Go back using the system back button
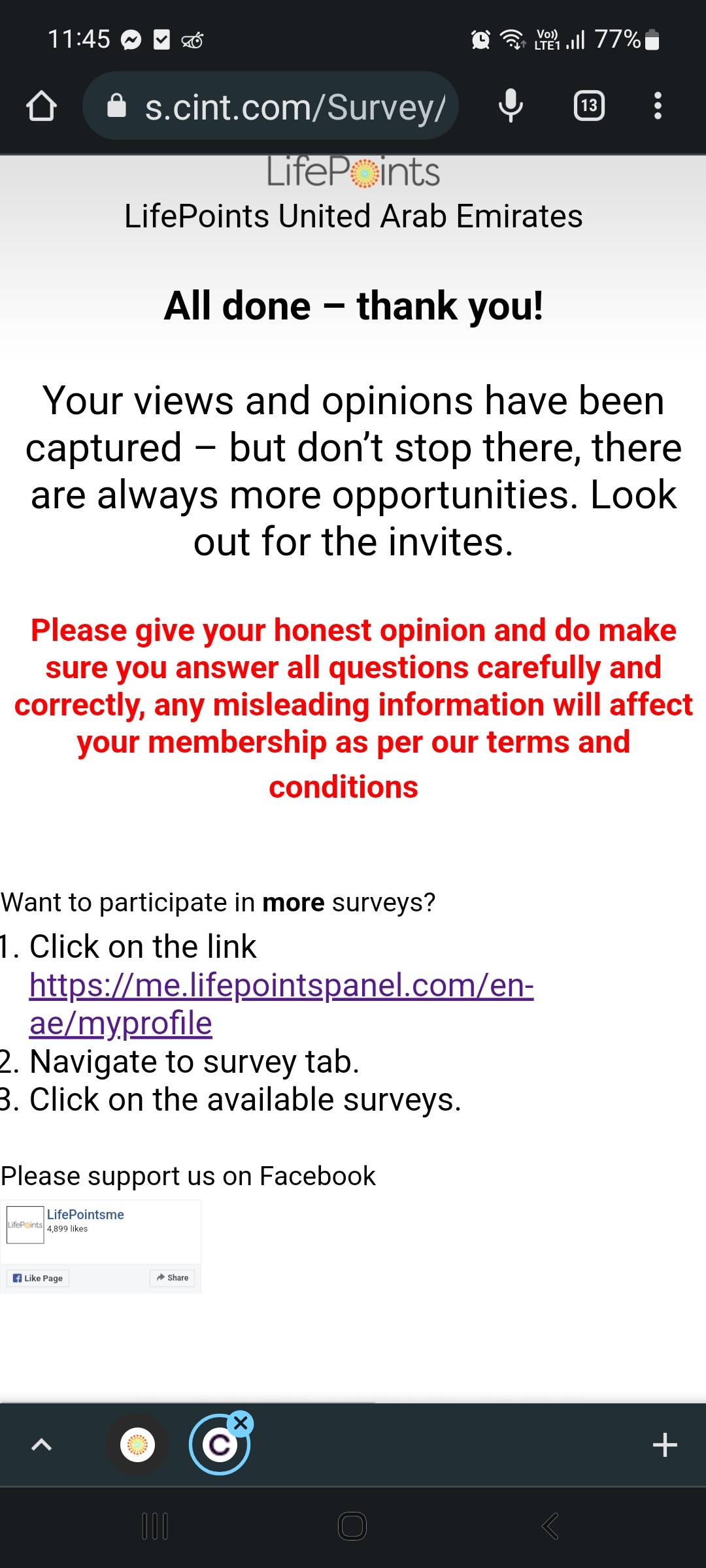Image resolution: width=706 pixels, height=1568 pixels. (x=550, y=1526)
